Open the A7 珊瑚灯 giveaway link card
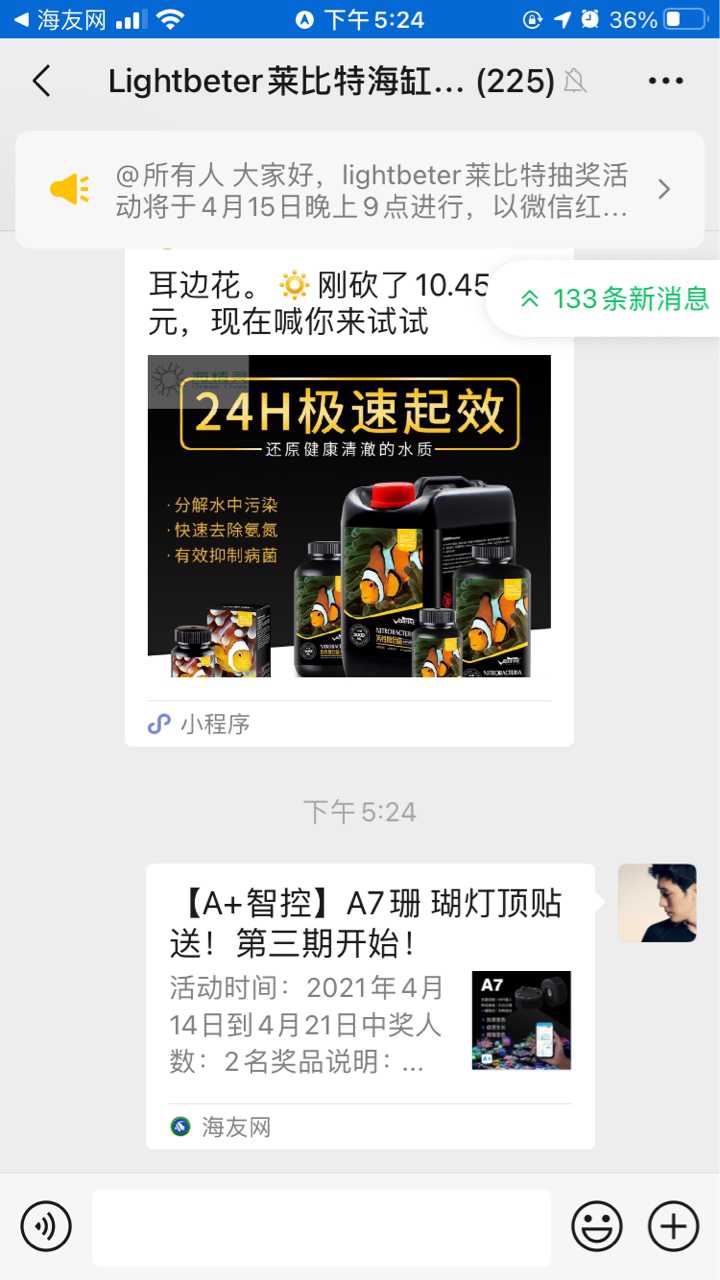This screenshot has width=720, height=1280. (x=370, y=1005)
